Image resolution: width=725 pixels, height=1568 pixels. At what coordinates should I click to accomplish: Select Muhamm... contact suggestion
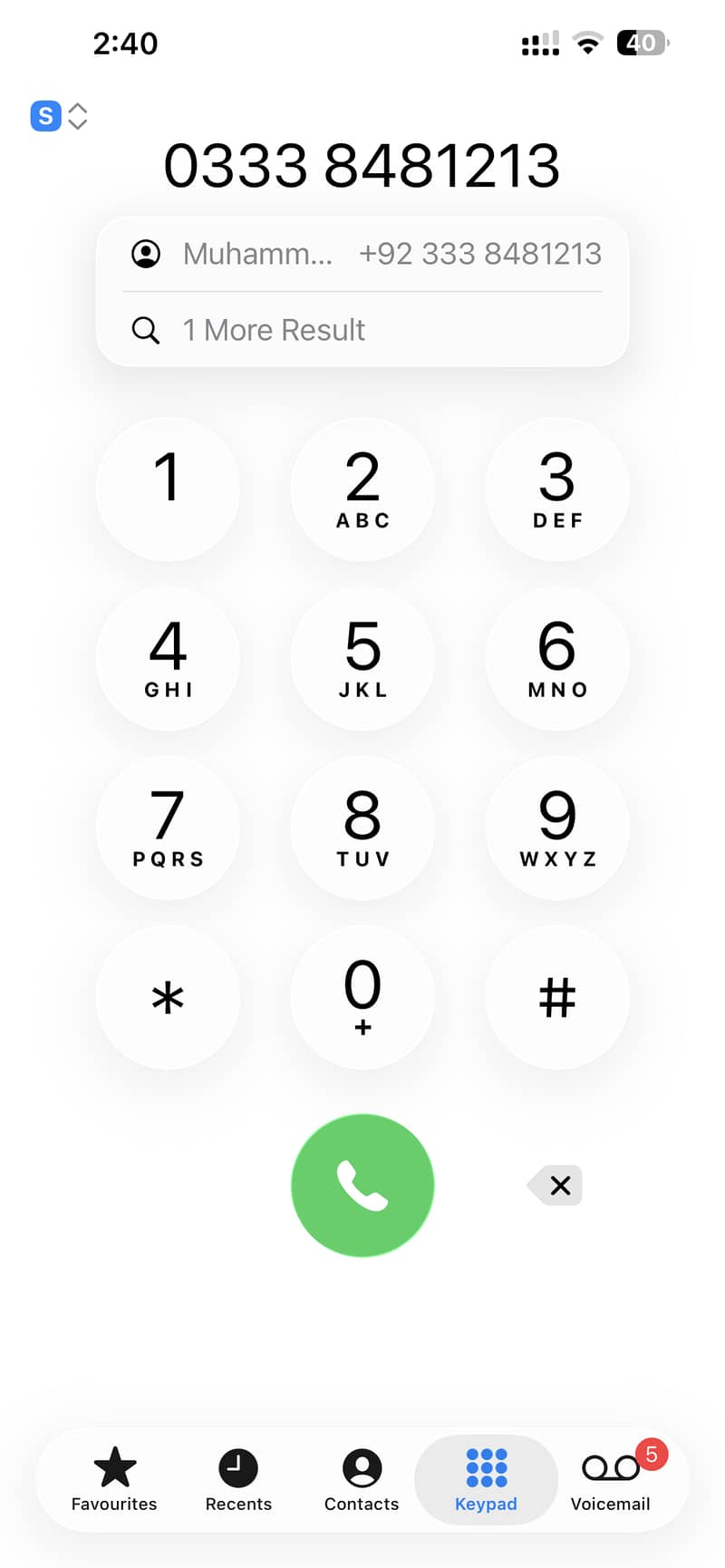point(362,254)
